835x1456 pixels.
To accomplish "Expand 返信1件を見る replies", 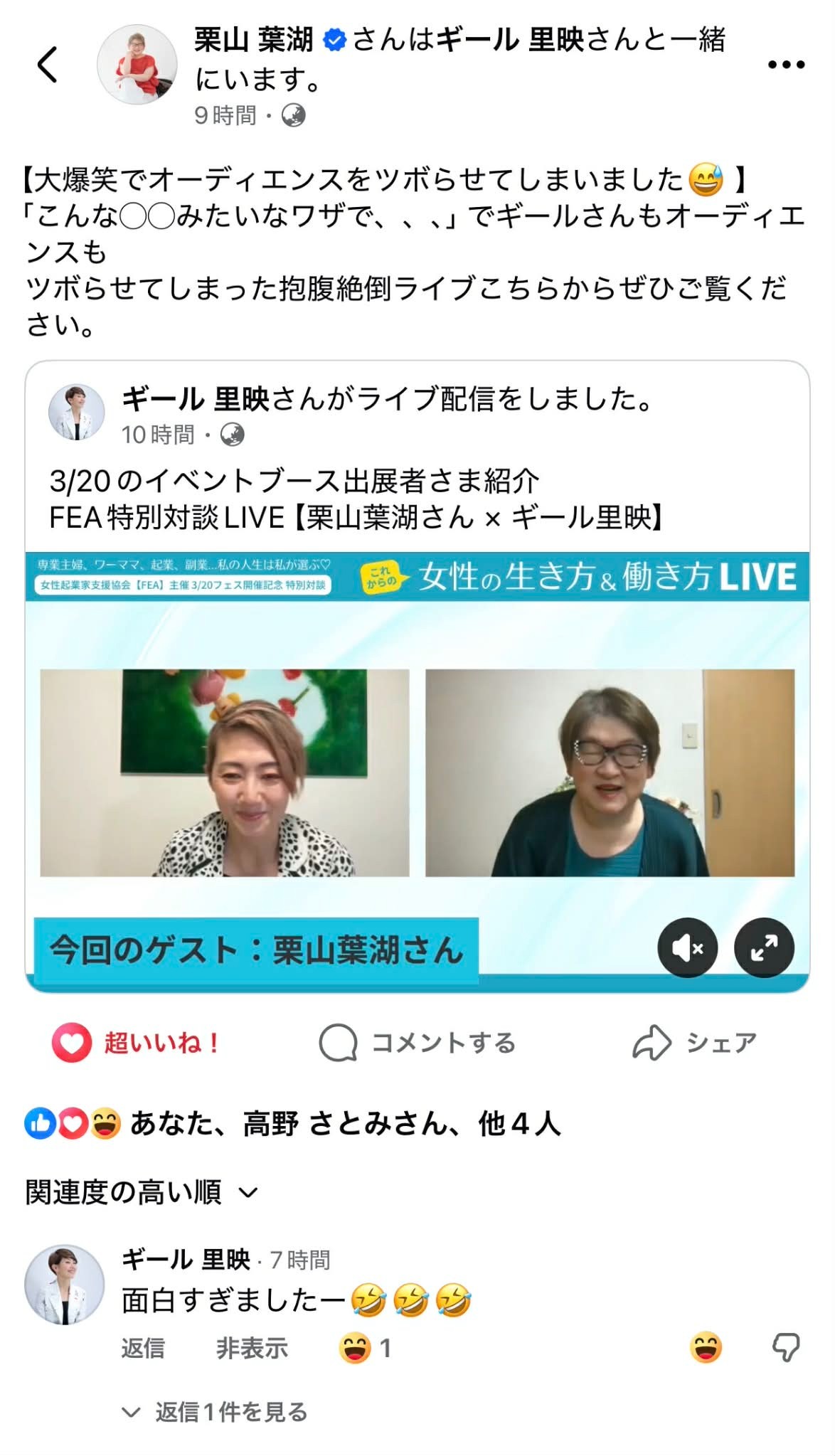I will (230, 1412).
